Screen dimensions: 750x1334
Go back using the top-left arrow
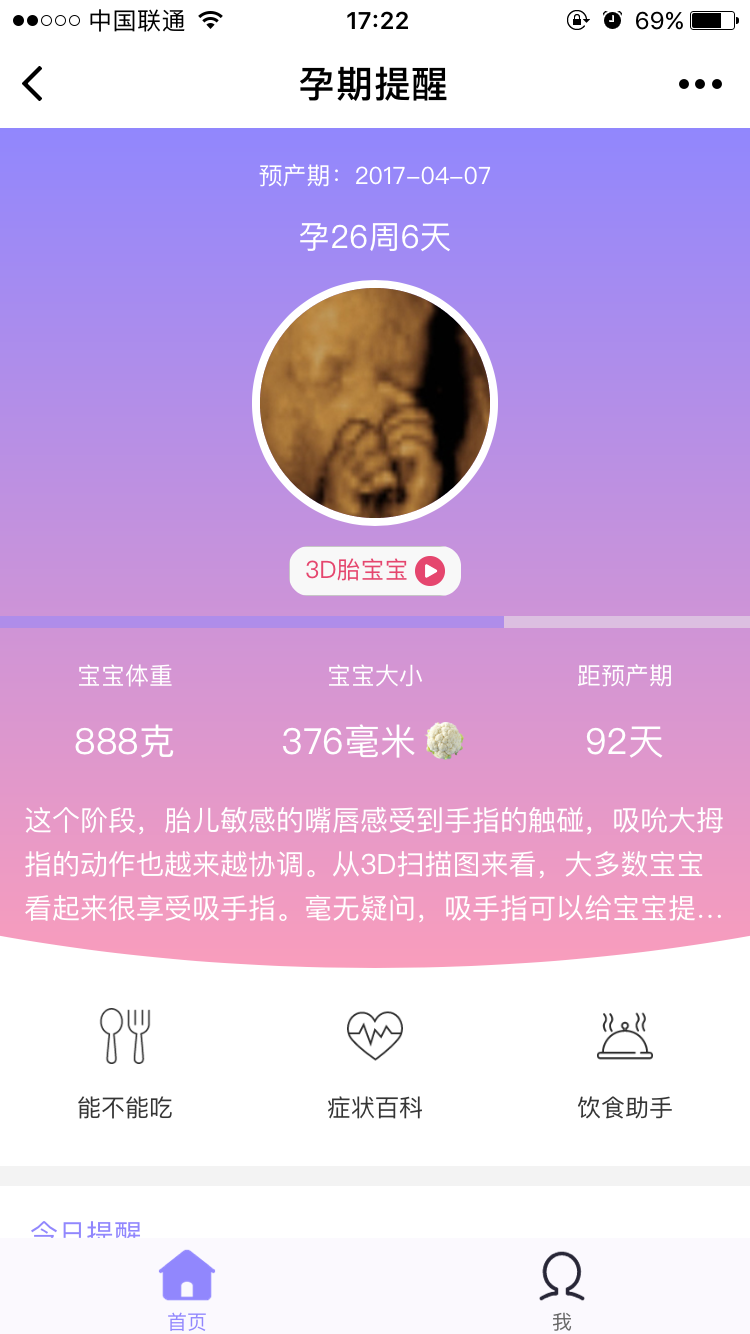pos(33,84)
